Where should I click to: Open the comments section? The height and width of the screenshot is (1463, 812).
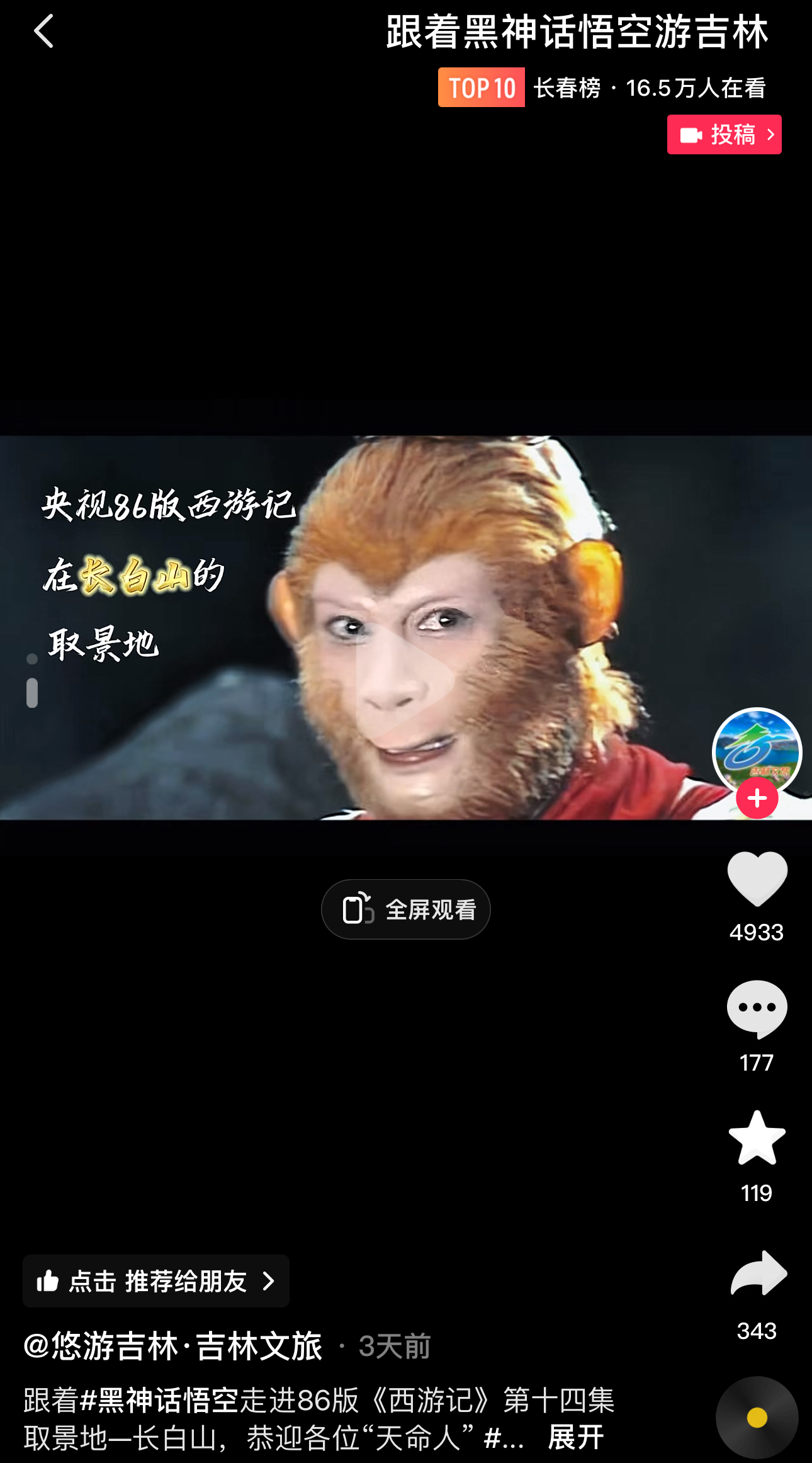point(757,1009)
